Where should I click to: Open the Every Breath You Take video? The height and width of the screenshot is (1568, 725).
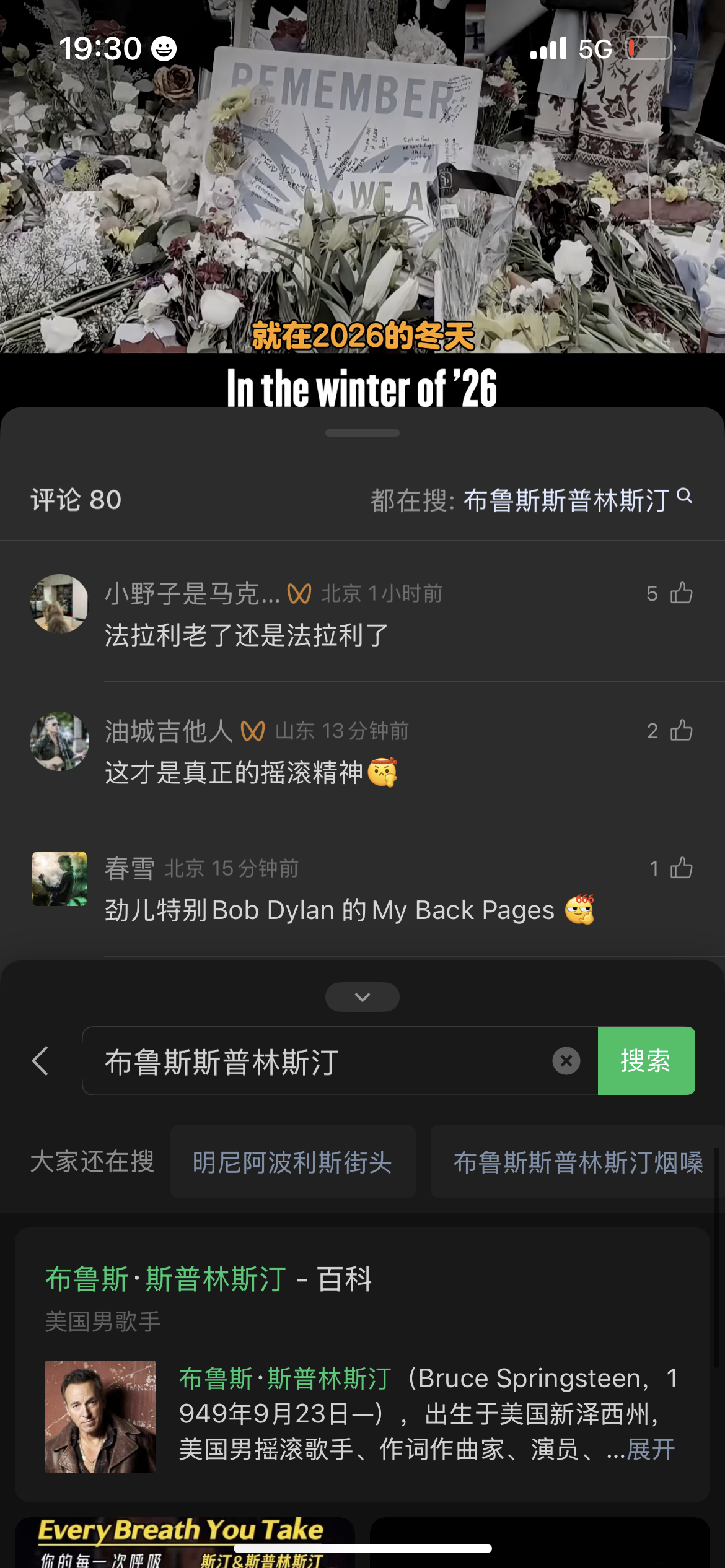tap(185, 1542)
